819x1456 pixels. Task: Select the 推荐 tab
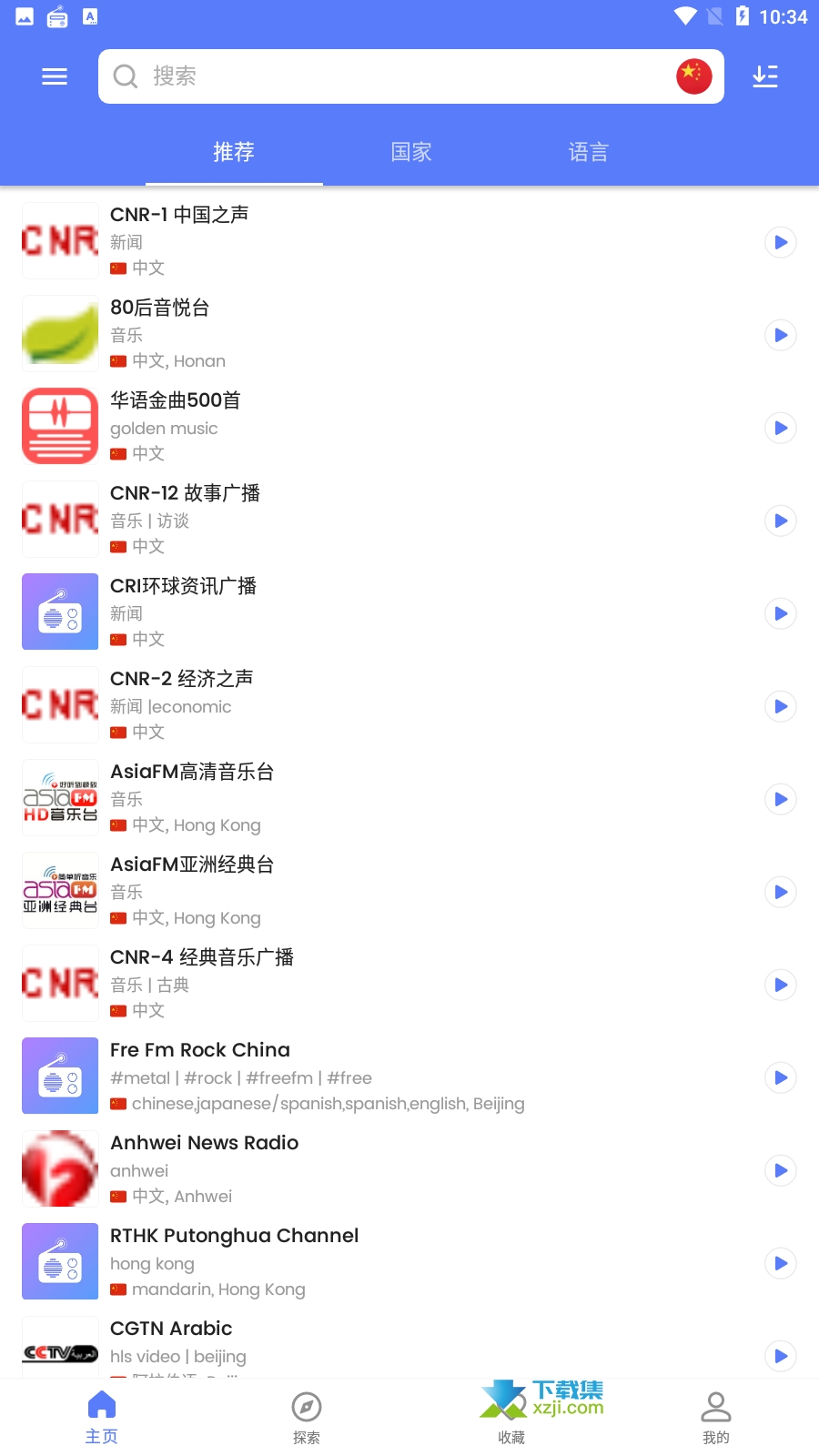(x=234, y=152)
